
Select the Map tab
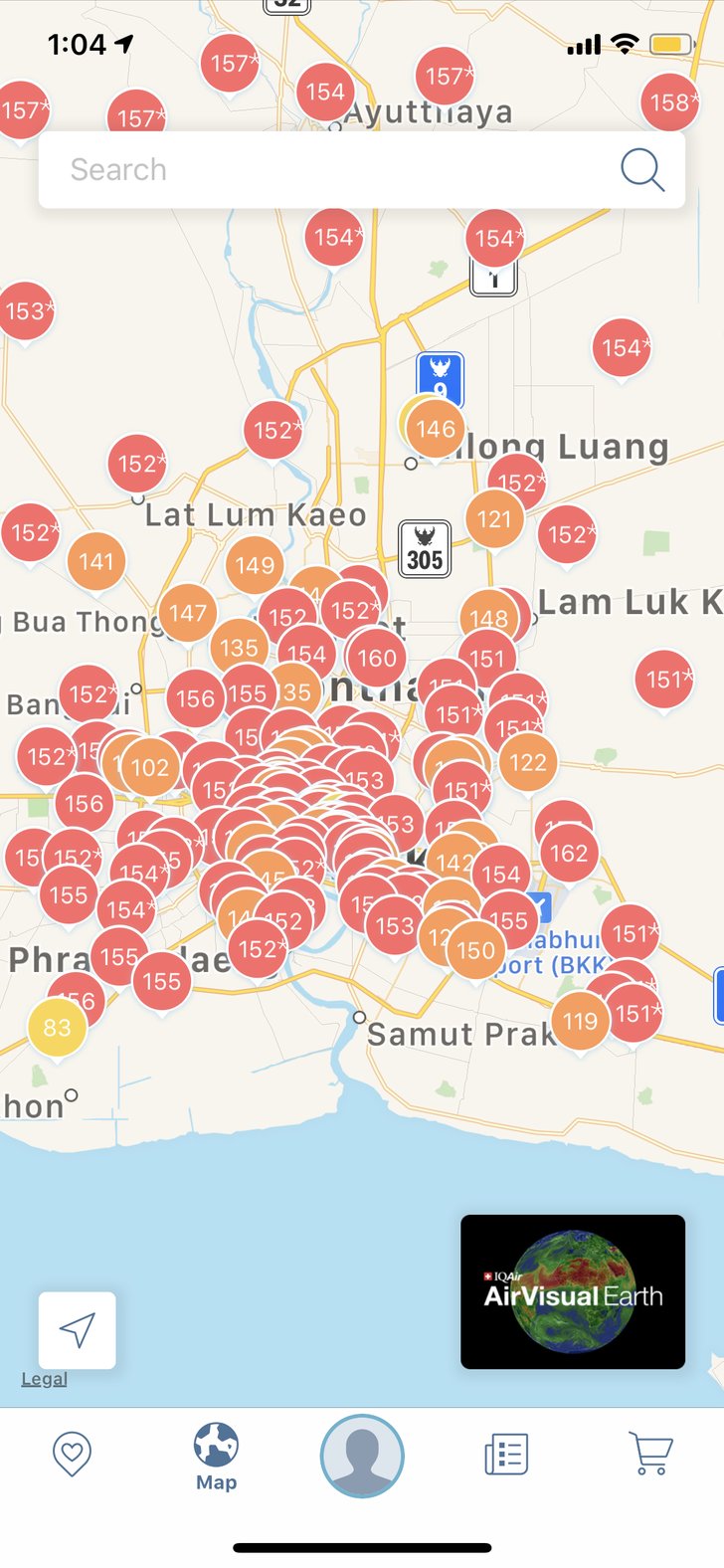pyautogui.click(x=216, y=1456)
